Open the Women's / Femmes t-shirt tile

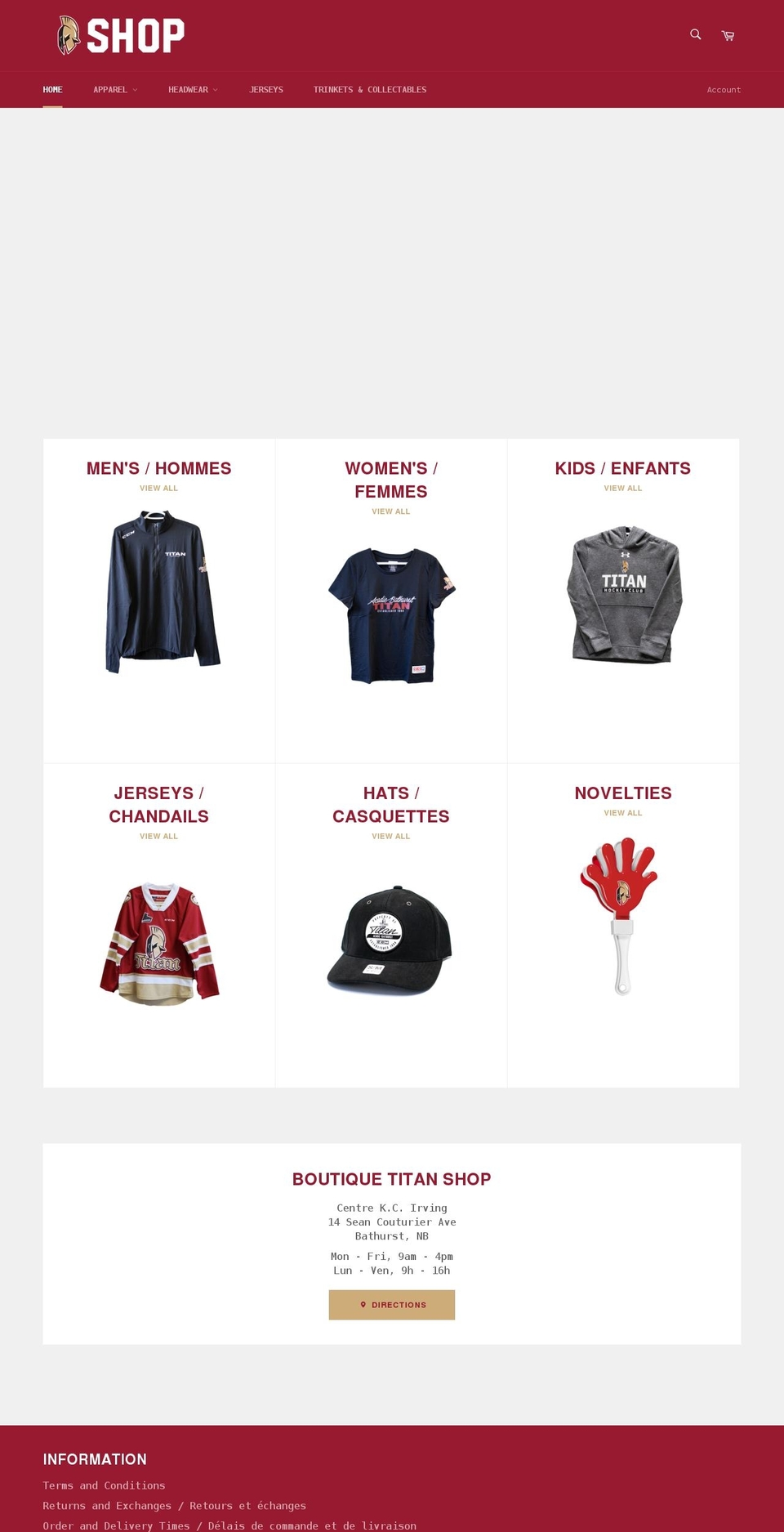pos(391,615)
